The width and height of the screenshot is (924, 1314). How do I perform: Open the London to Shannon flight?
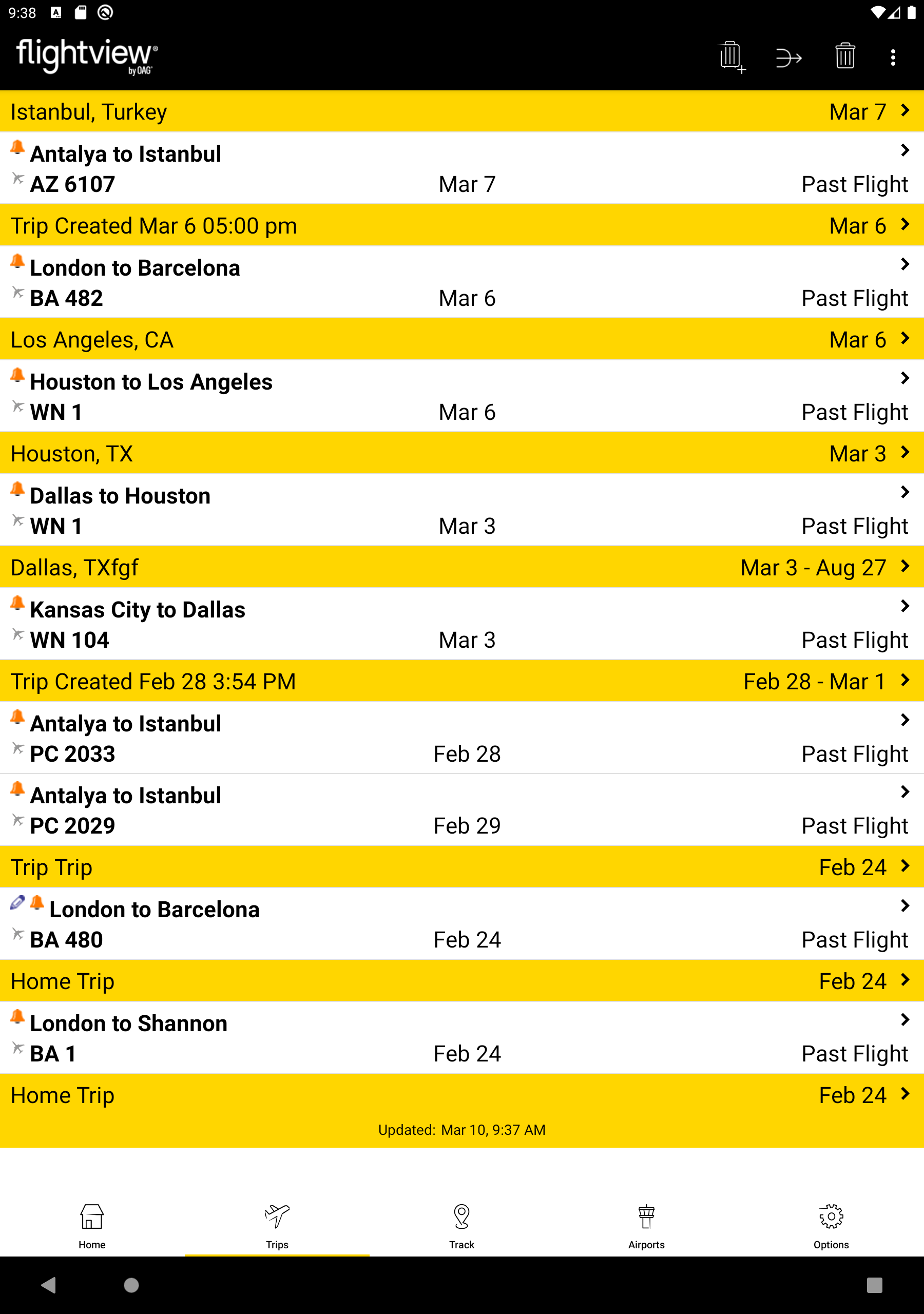[x=461, y=1038]
